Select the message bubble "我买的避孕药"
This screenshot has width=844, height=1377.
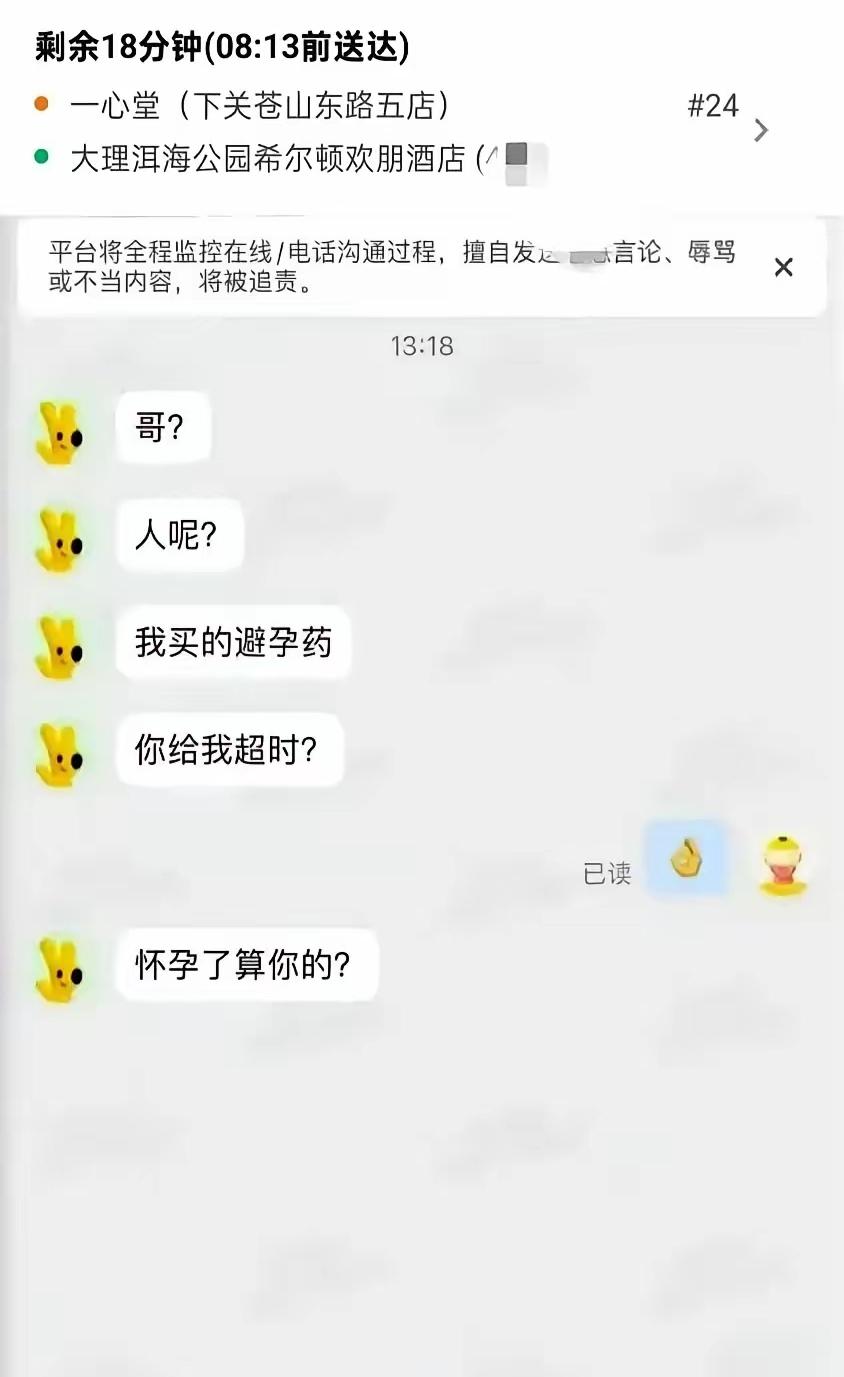(x=232, y=643)
